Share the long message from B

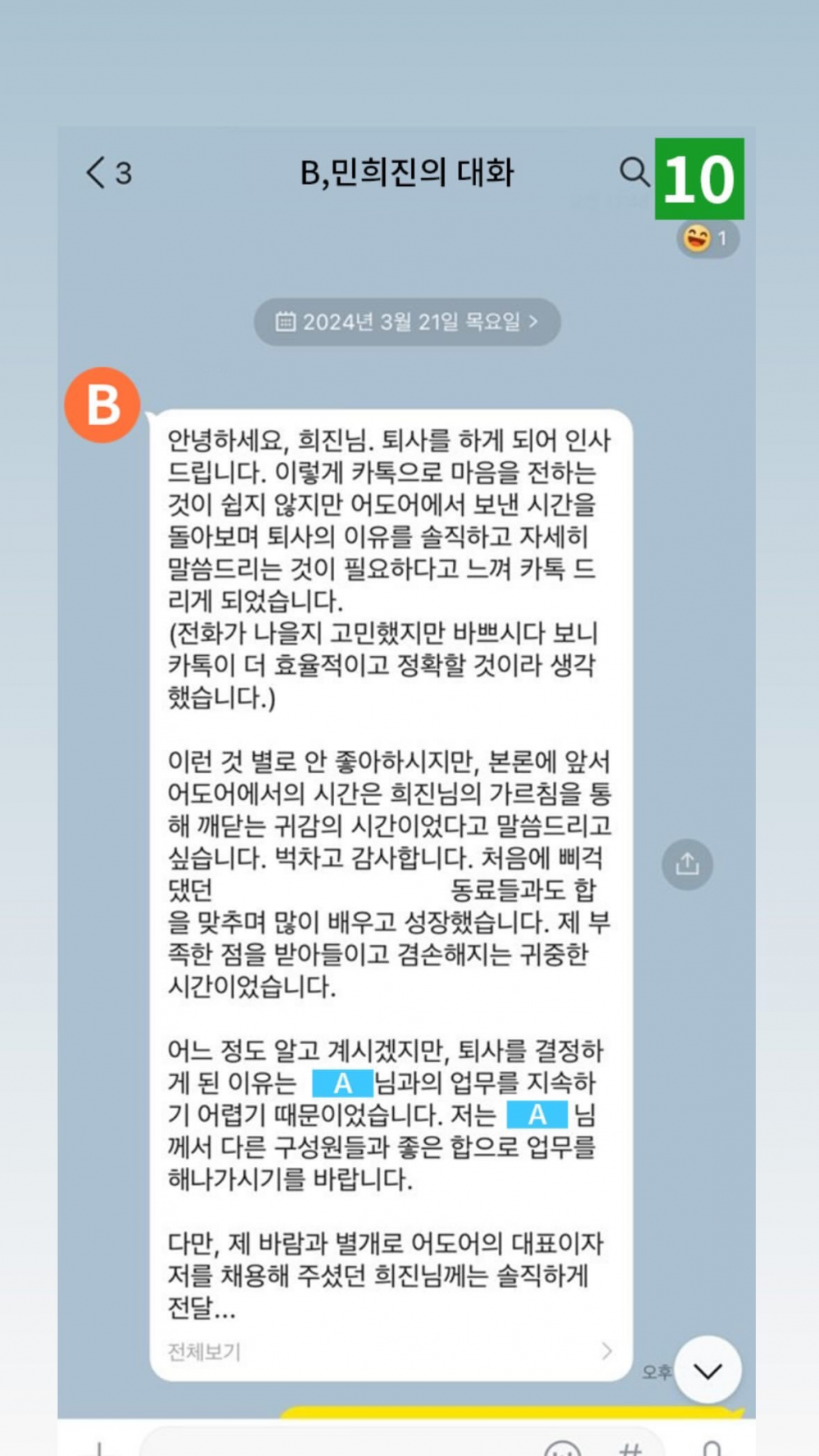(687, 864)
